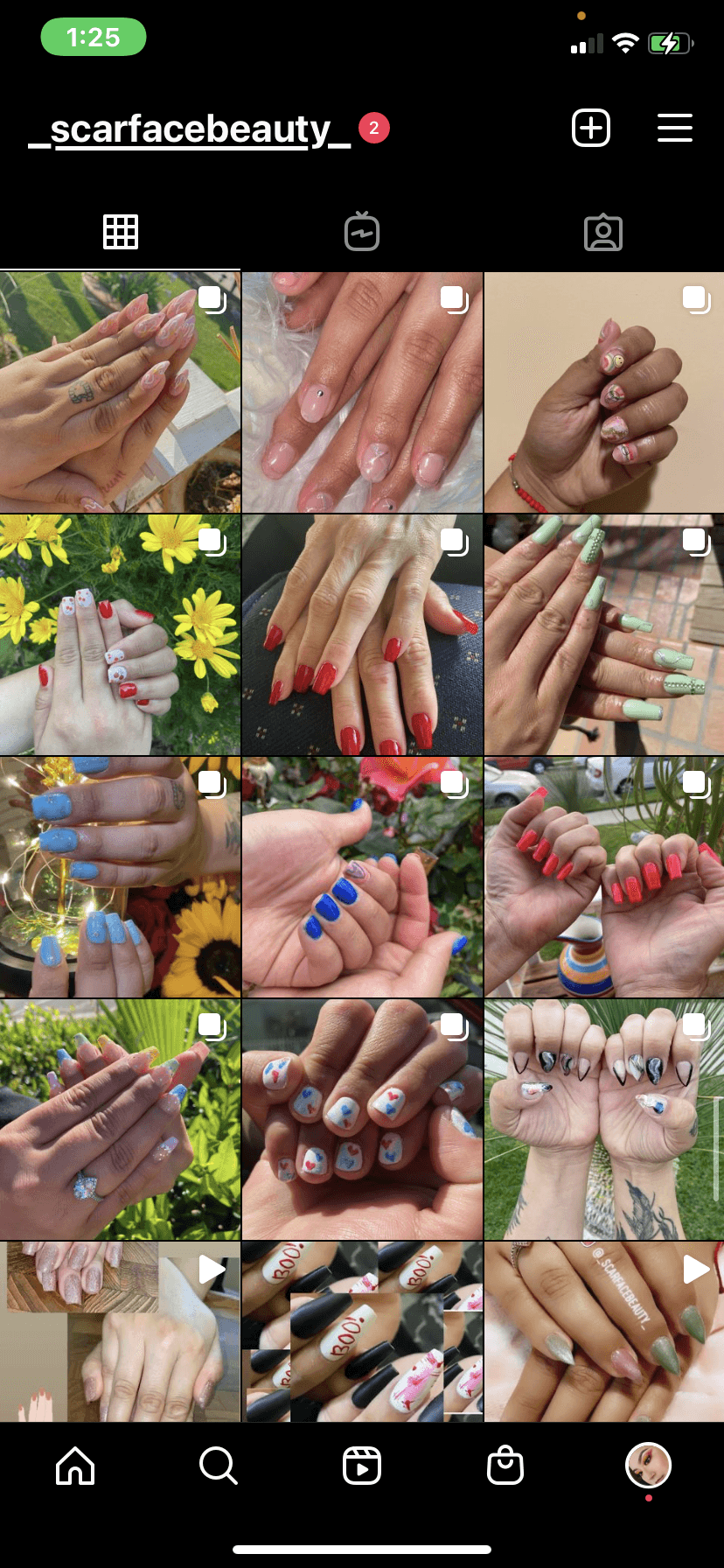Open the _scarfacebeauty_ account switcher
This screenshot has width=724, height=1568.
(191, 129)
